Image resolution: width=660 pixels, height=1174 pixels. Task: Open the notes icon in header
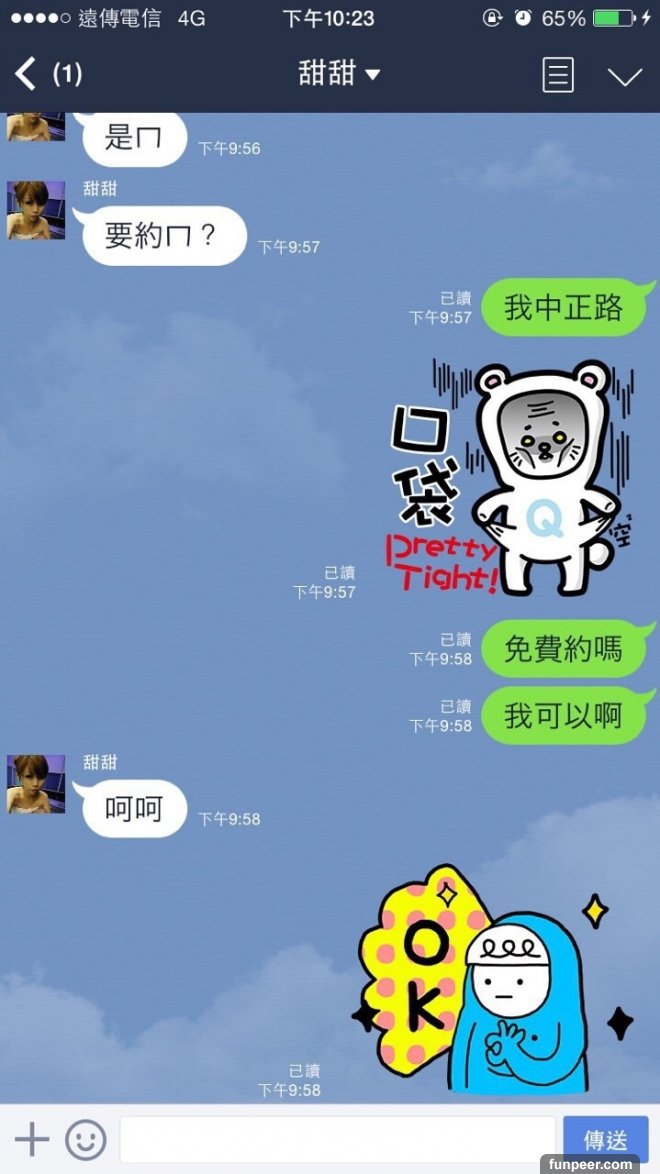tap(558, 75)
